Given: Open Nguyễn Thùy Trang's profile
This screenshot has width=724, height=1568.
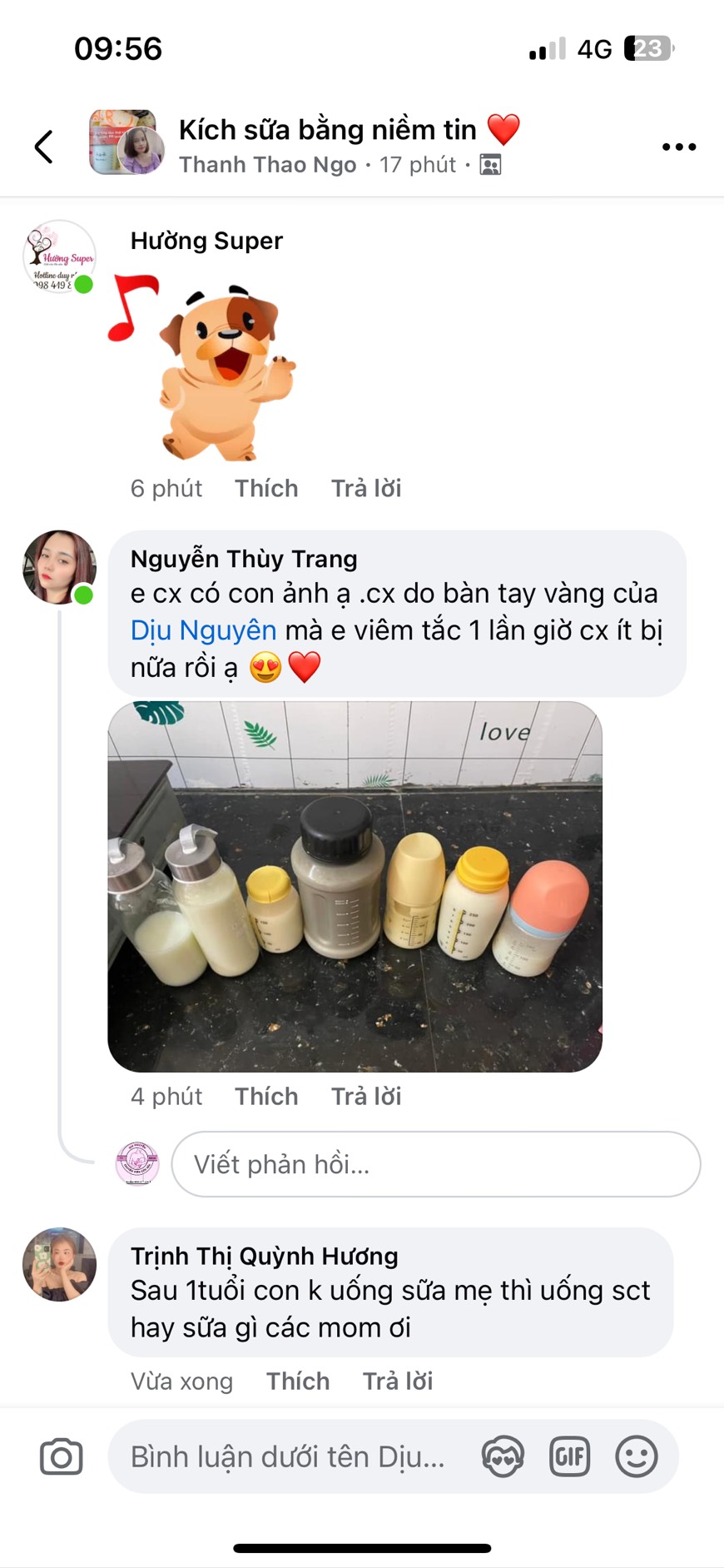Looking at the screenshot, I should coord(243,559).
